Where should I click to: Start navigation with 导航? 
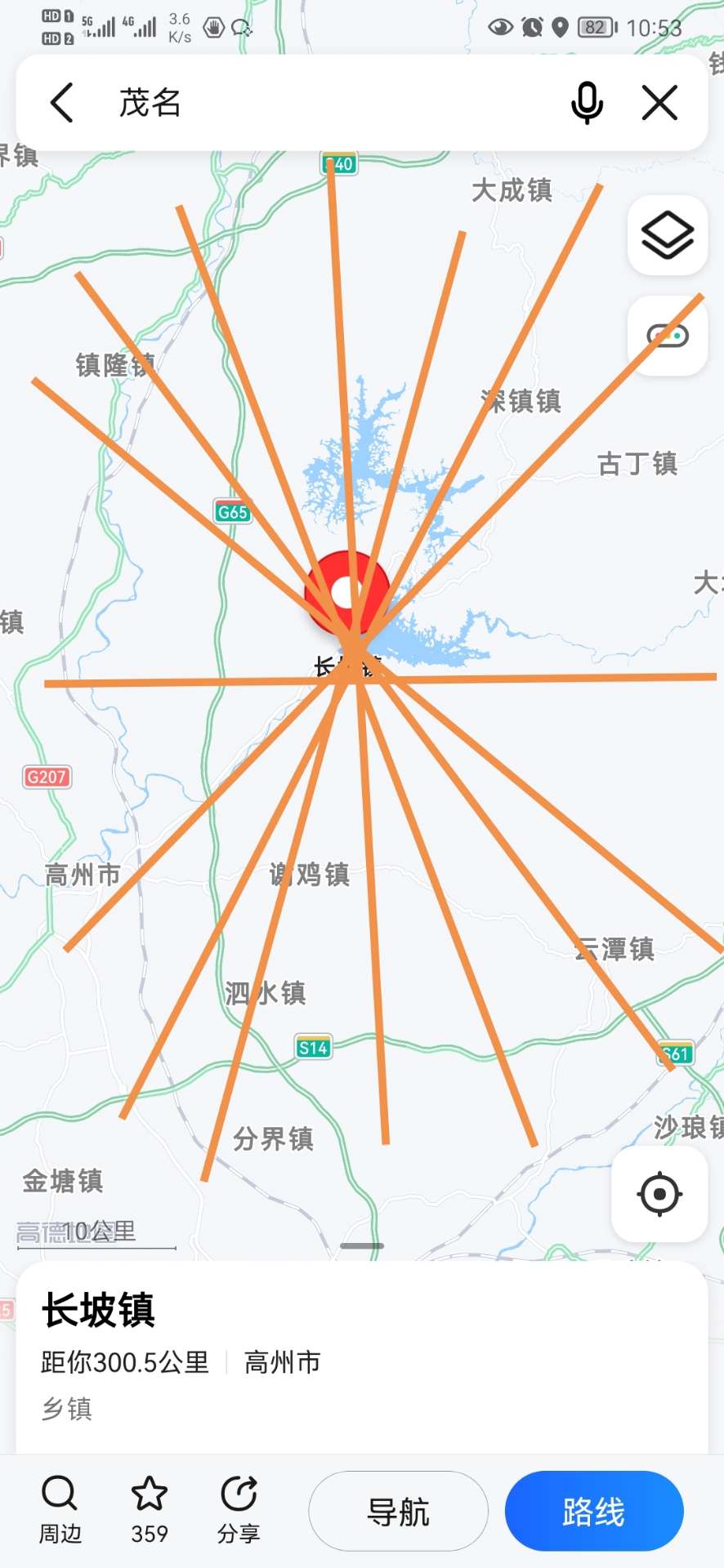pos(398,1511)
